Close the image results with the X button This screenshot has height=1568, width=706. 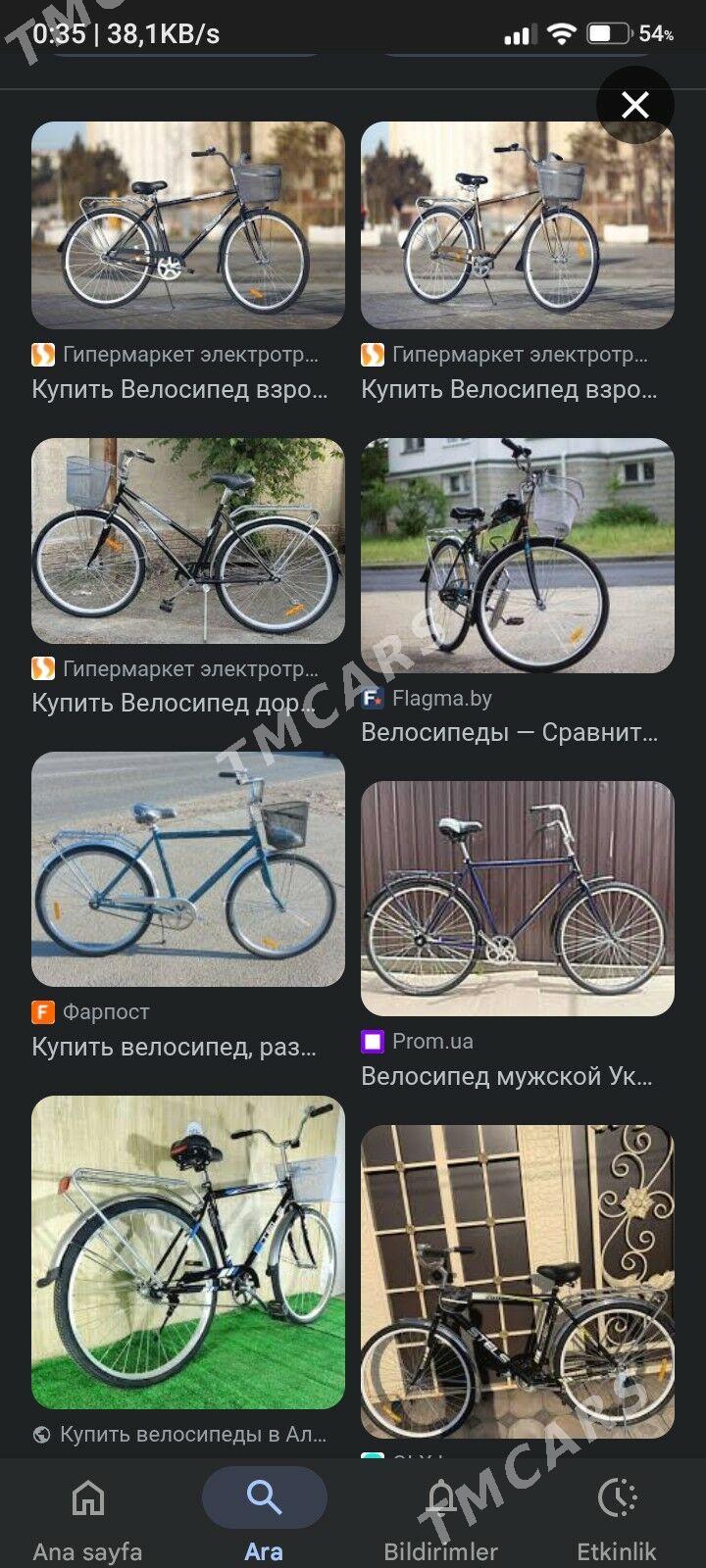(635, 105)
